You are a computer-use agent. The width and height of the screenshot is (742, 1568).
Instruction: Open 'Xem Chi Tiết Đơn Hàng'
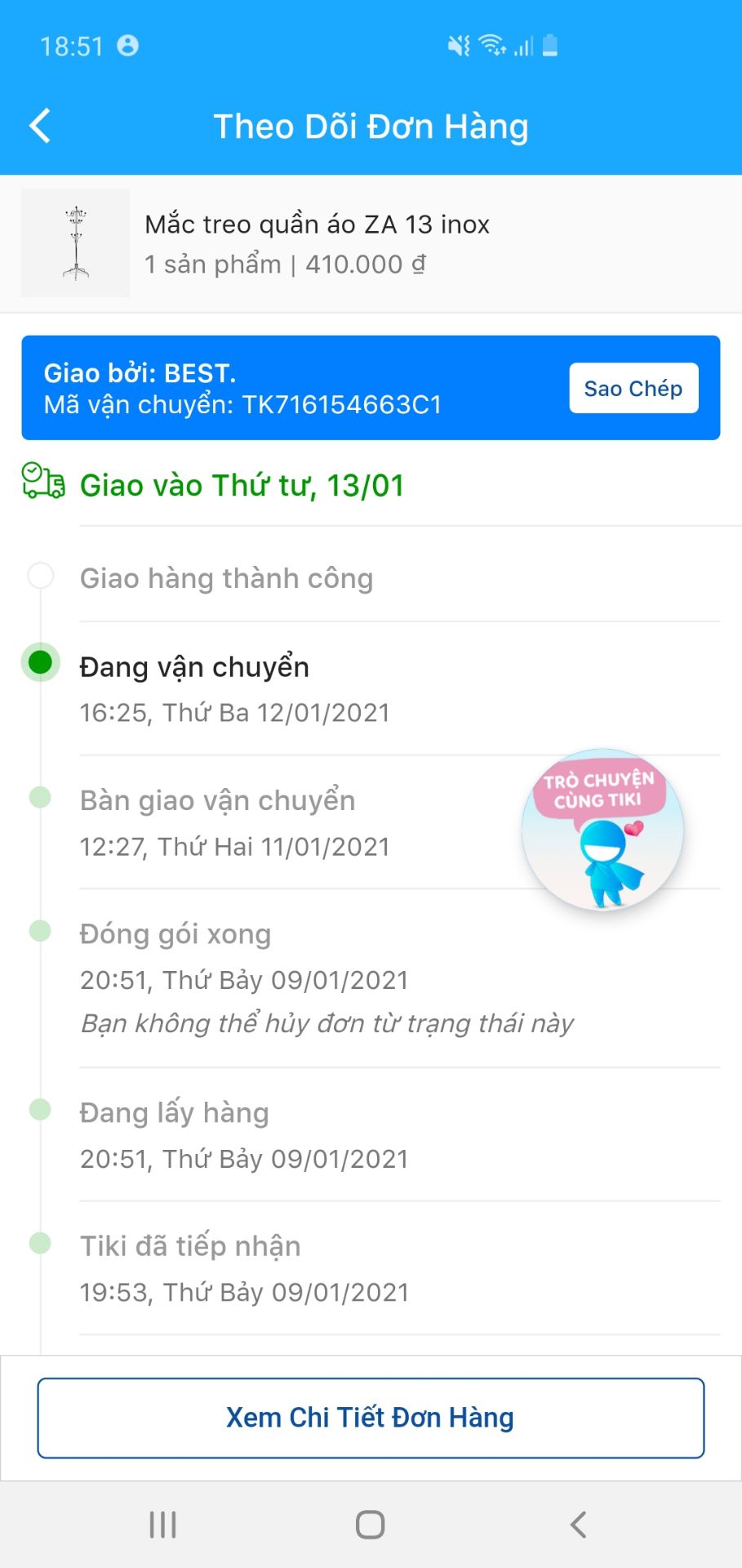pos(371,1417)
